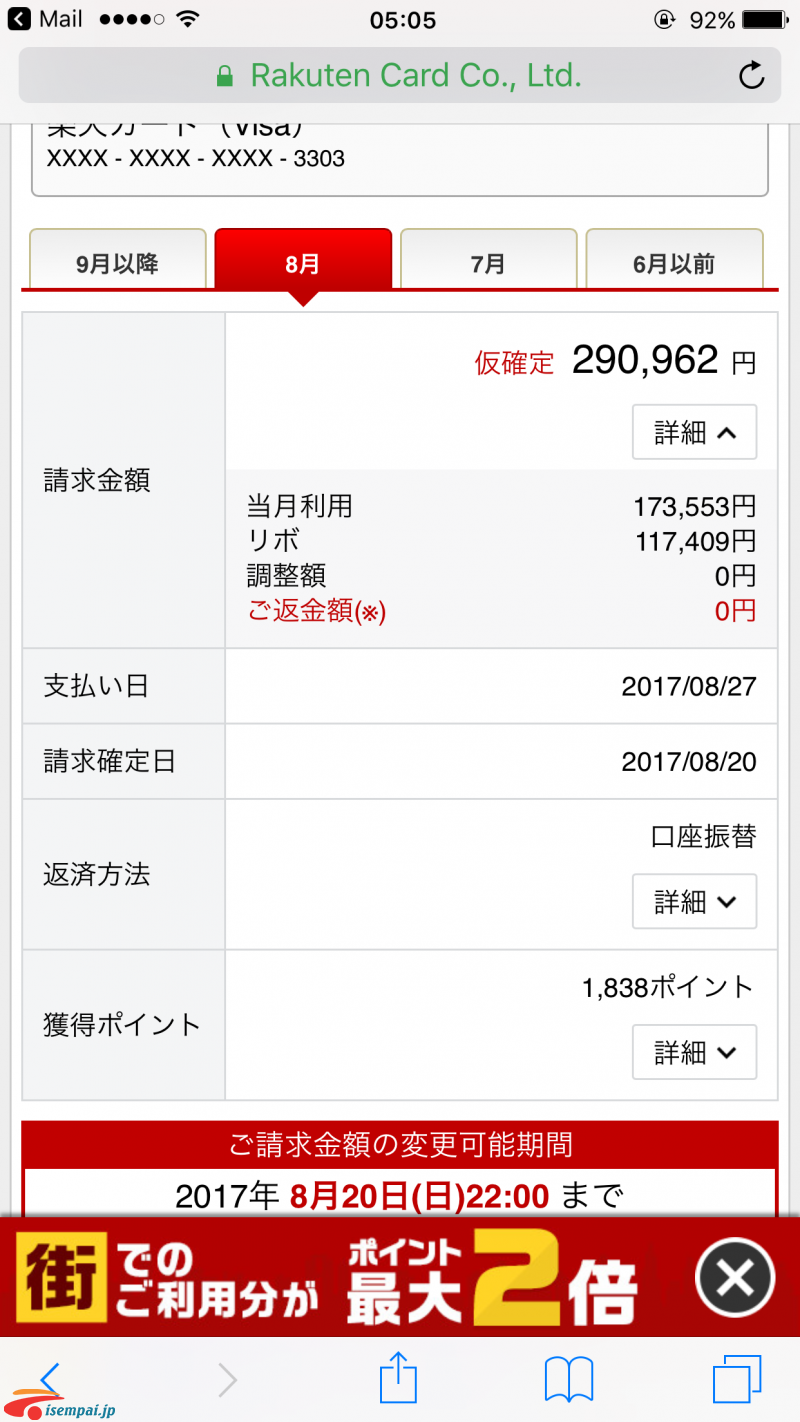This screenshot has height=1422, width=800.
Task: Dismiss the ポイント最大2倍 banner
Action: pyautogui.click(x=735, y=1277)
